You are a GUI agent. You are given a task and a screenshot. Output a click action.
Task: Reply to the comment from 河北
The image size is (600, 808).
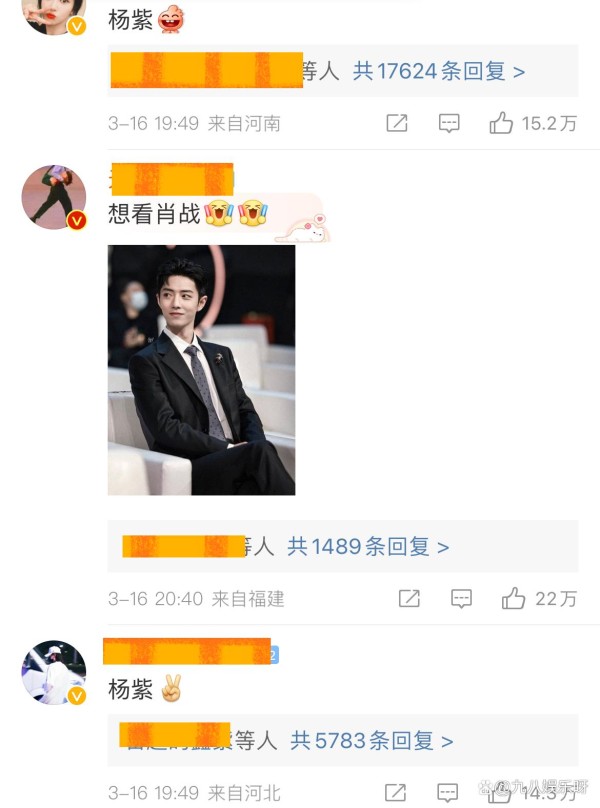[x=449, y=792]
